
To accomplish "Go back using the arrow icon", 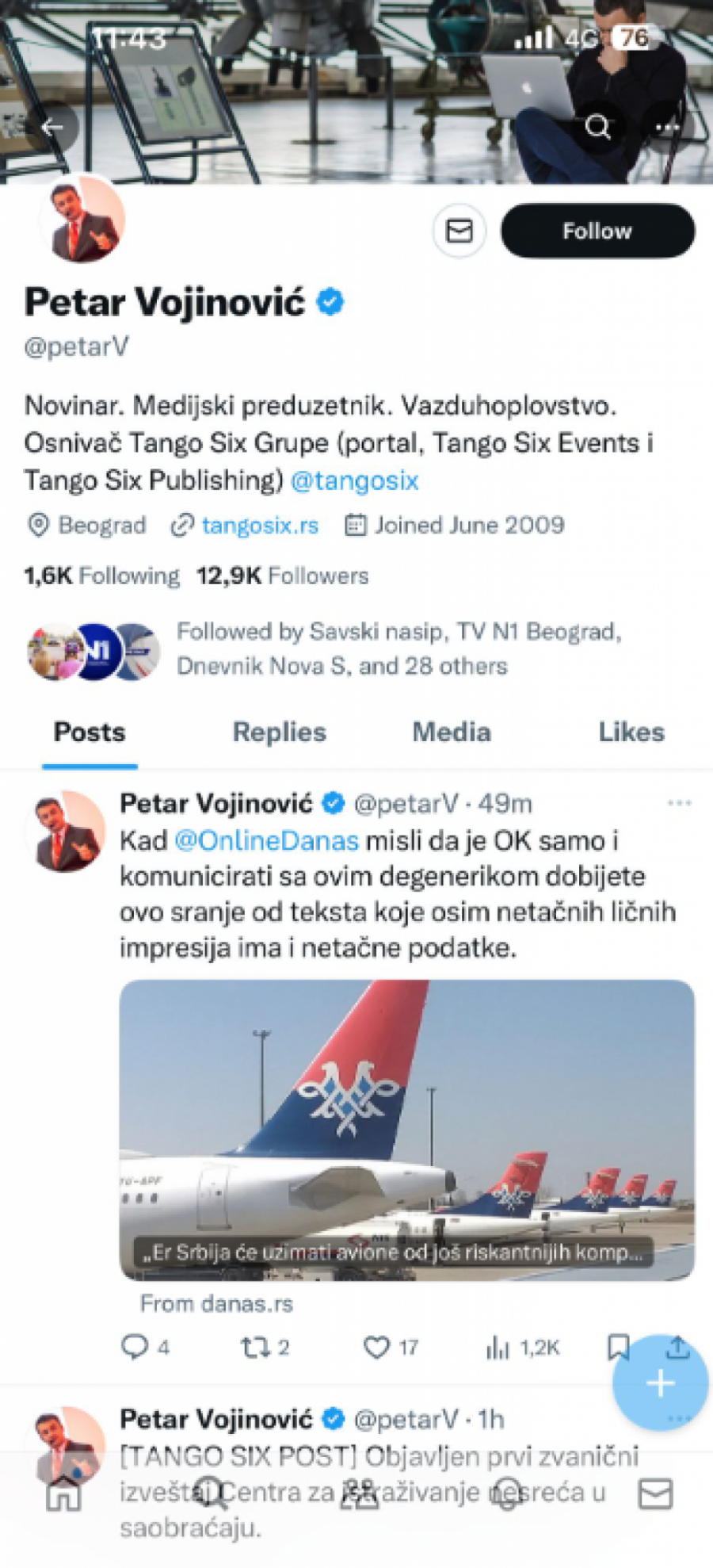I will click(x=52, y=125).
